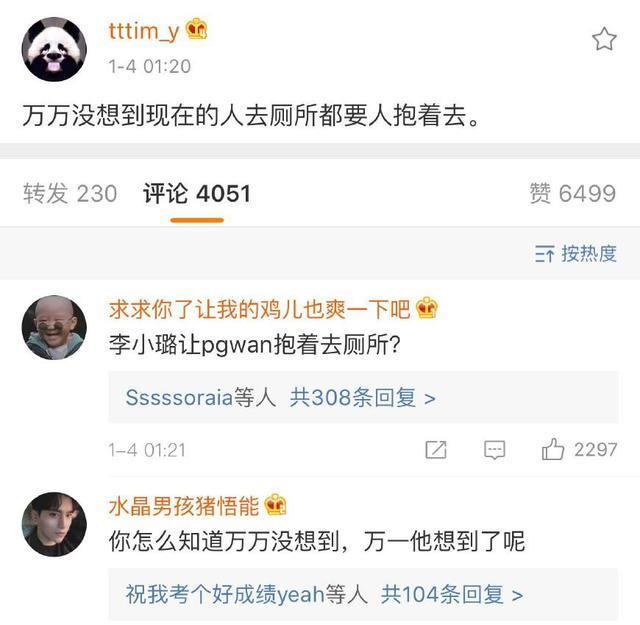Open tttim_y's profile avatar
Viewport: 640px width, 625px height.
[54, 49]
